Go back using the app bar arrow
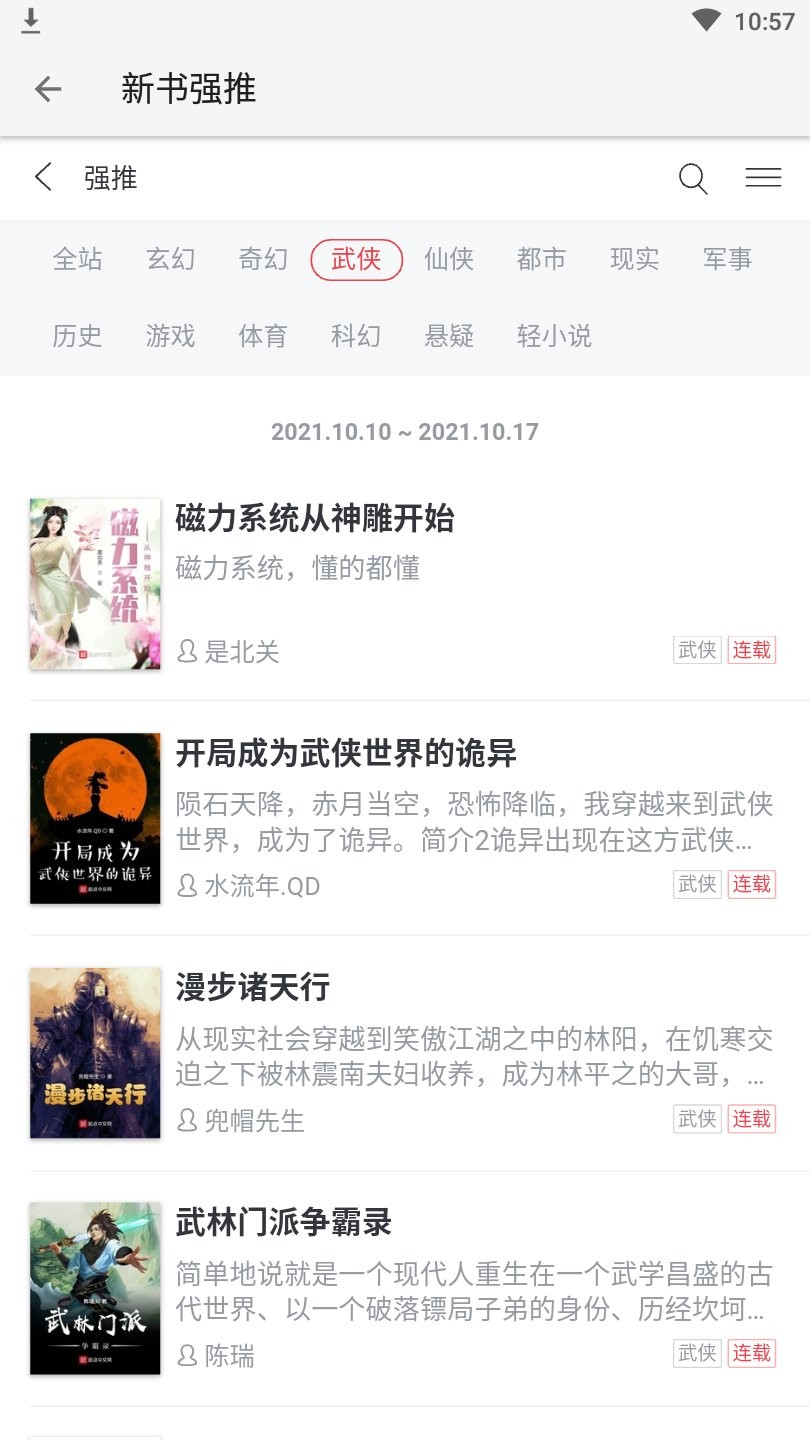Screen dimensions: 810x1440 click(48, 89)
